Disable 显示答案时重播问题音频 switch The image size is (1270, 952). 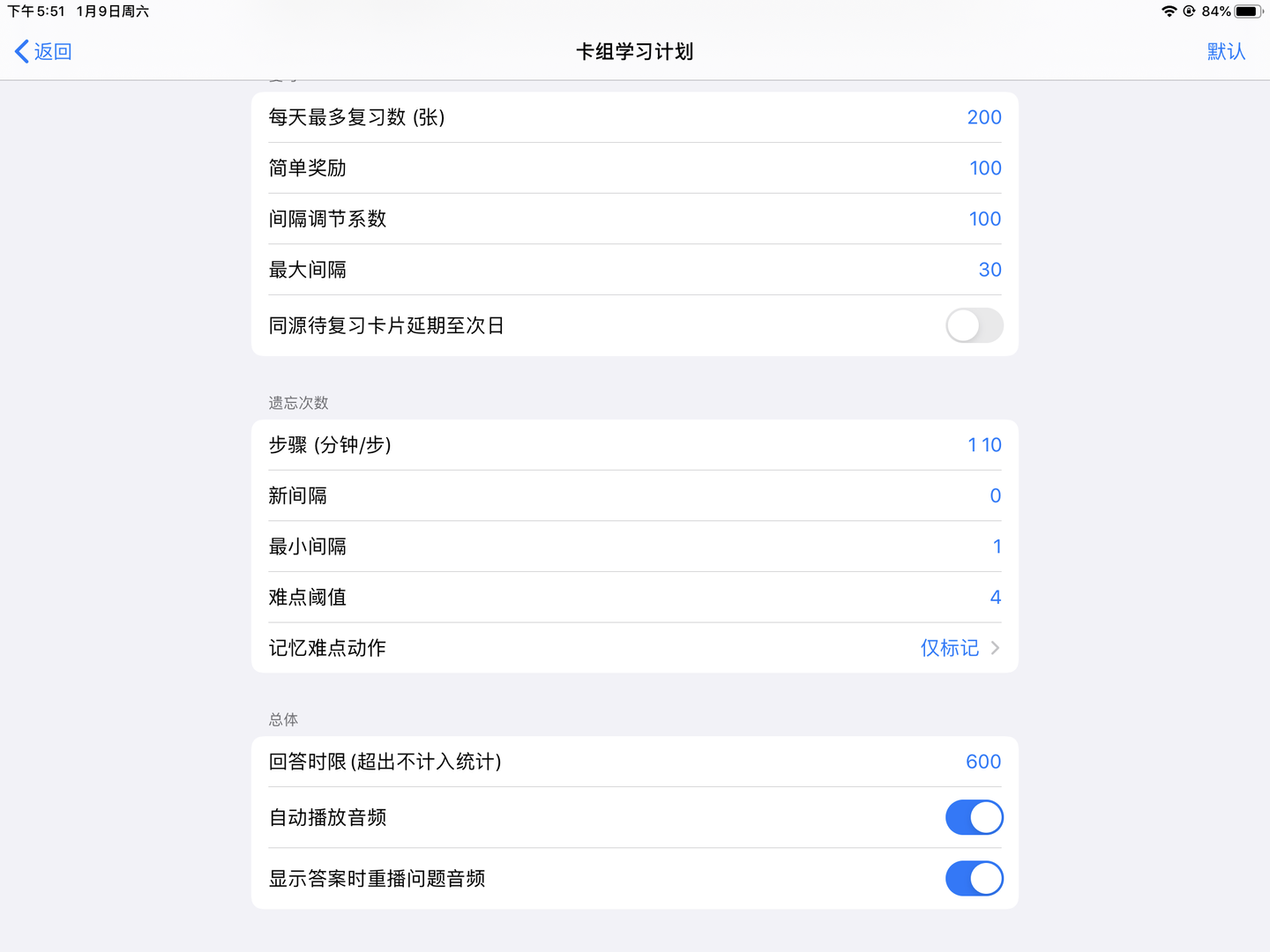coord(974,879)
